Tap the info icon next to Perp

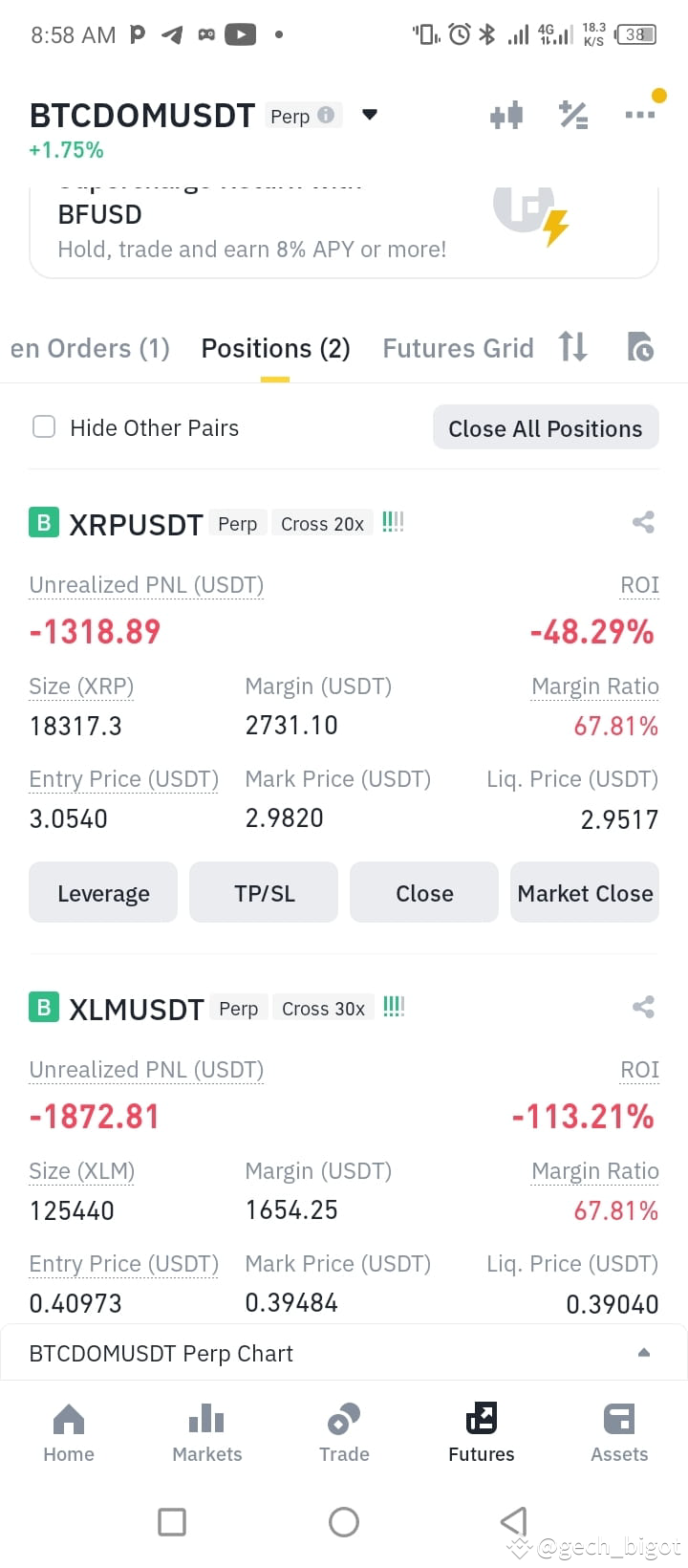coord(326,115)
